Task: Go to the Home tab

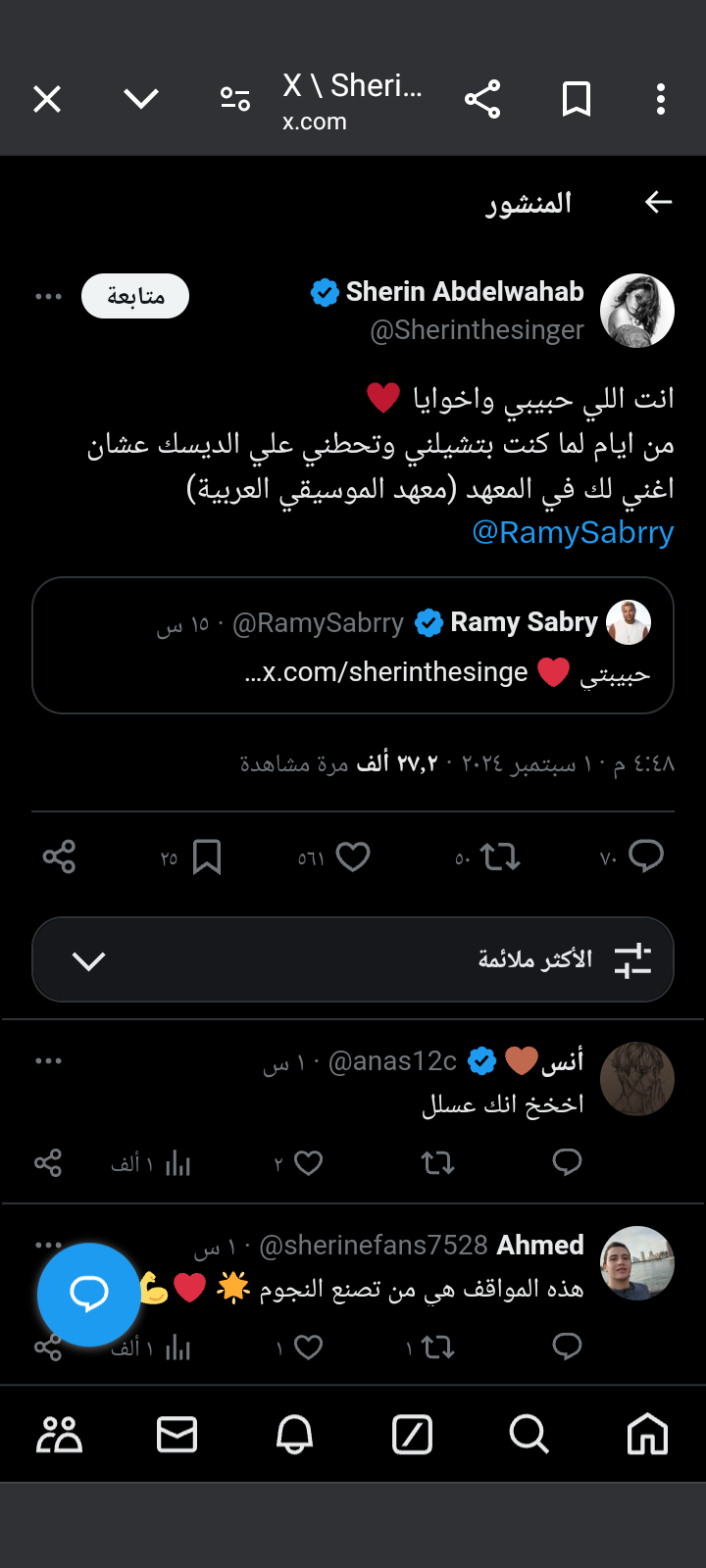Action: (x=647, y=1435)
